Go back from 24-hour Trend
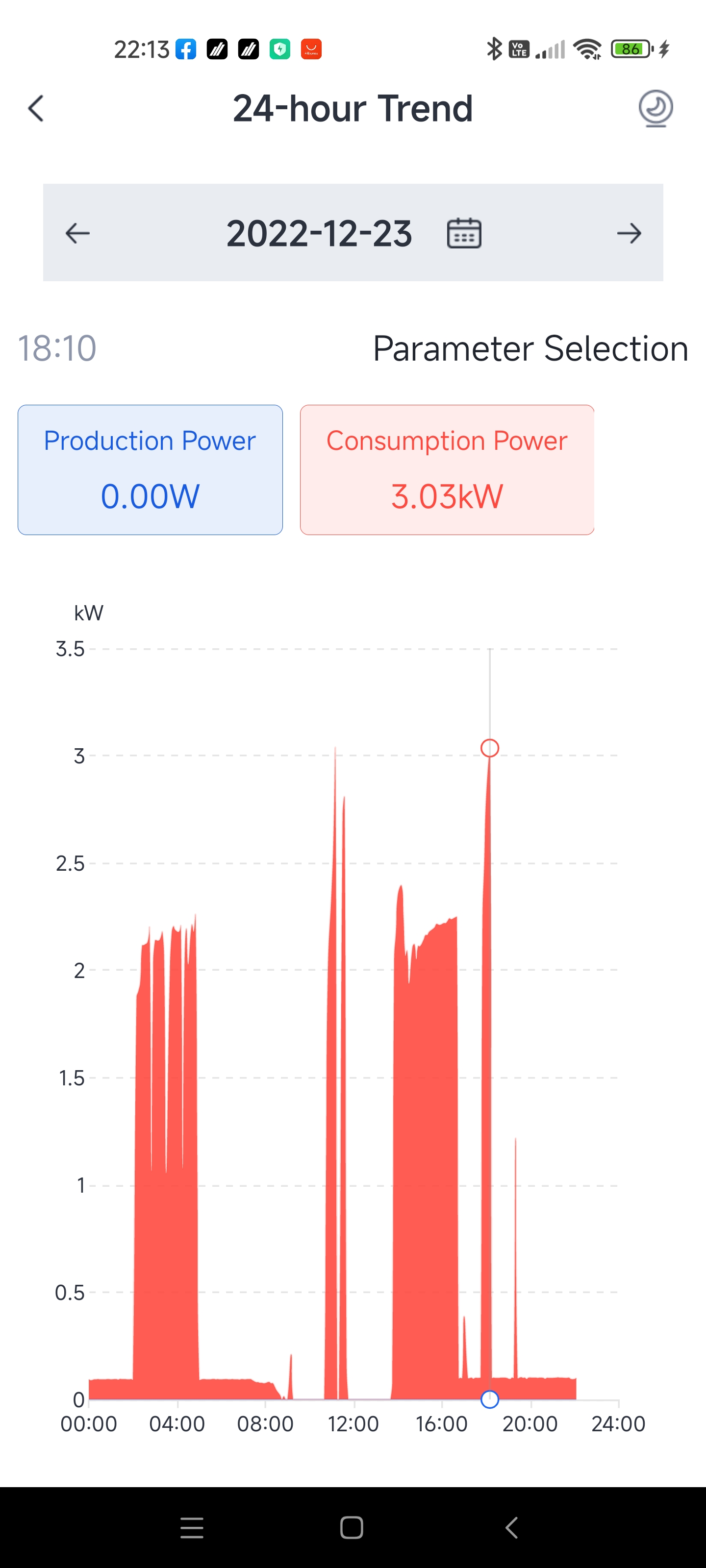This screenshot has height=1568, width=706. coord(36,108)
